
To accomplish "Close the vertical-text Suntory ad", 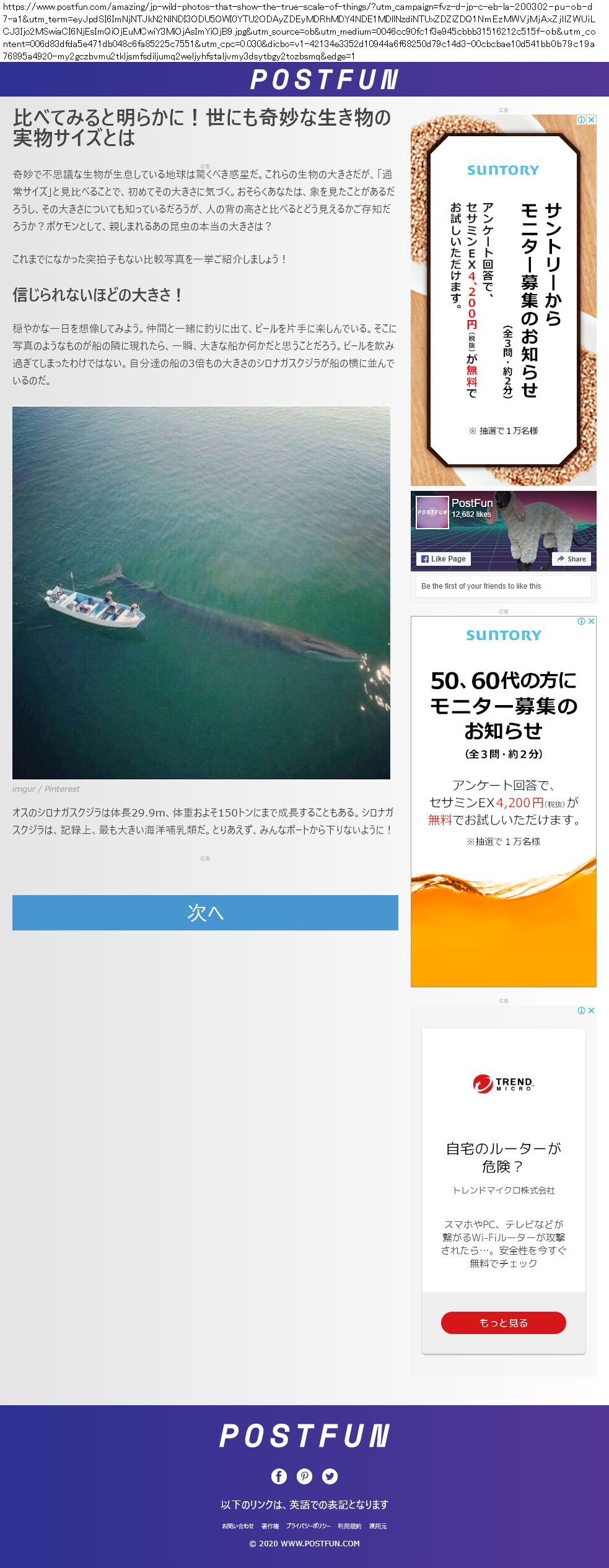I will pos(592,119).
